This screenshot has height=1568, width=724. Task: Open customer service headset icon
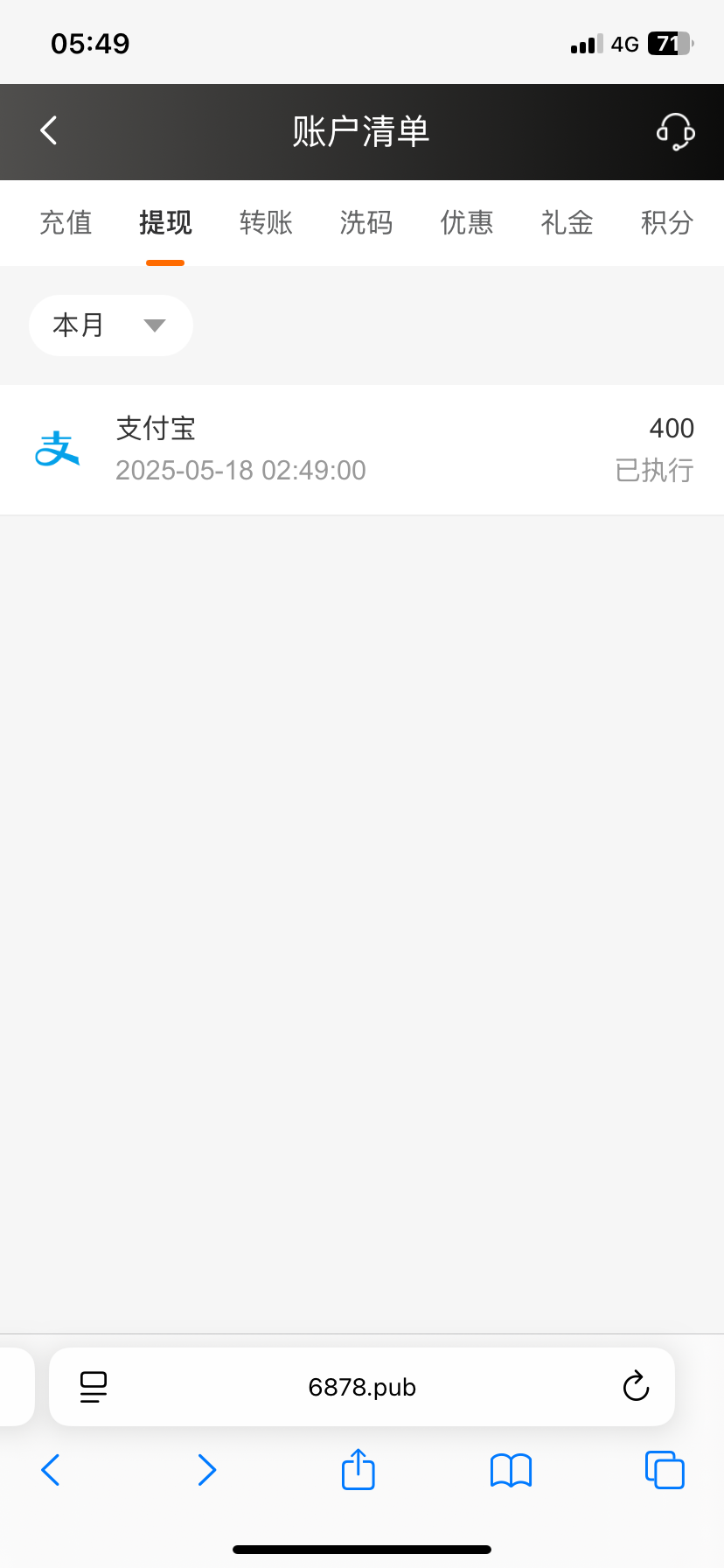[x=675, y=132]
